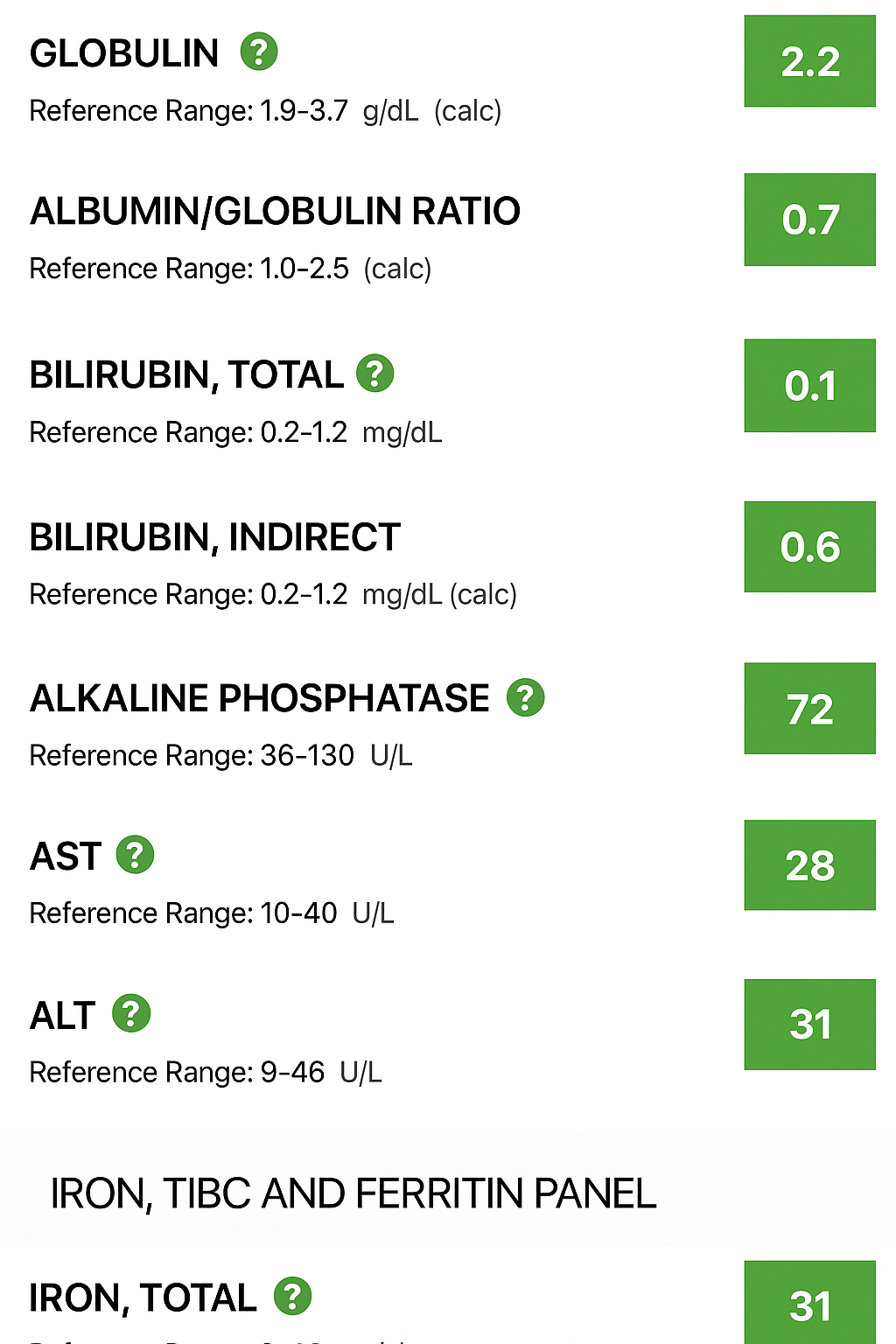Show info for ALKALINE PHOSPHATASE
Image resolution: width=896 pixels, height=1344 pixels.
click(x=526, y=697)
